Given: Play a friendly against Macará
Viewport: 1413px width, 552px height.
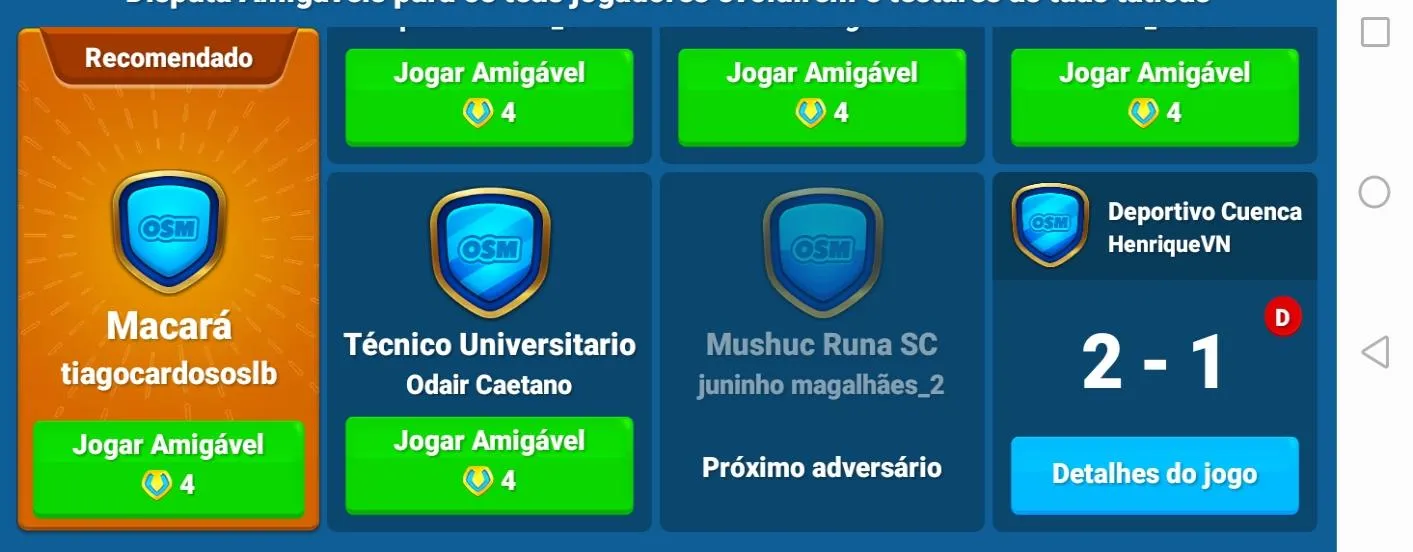Looking at the screenshot, I should 168,466.
